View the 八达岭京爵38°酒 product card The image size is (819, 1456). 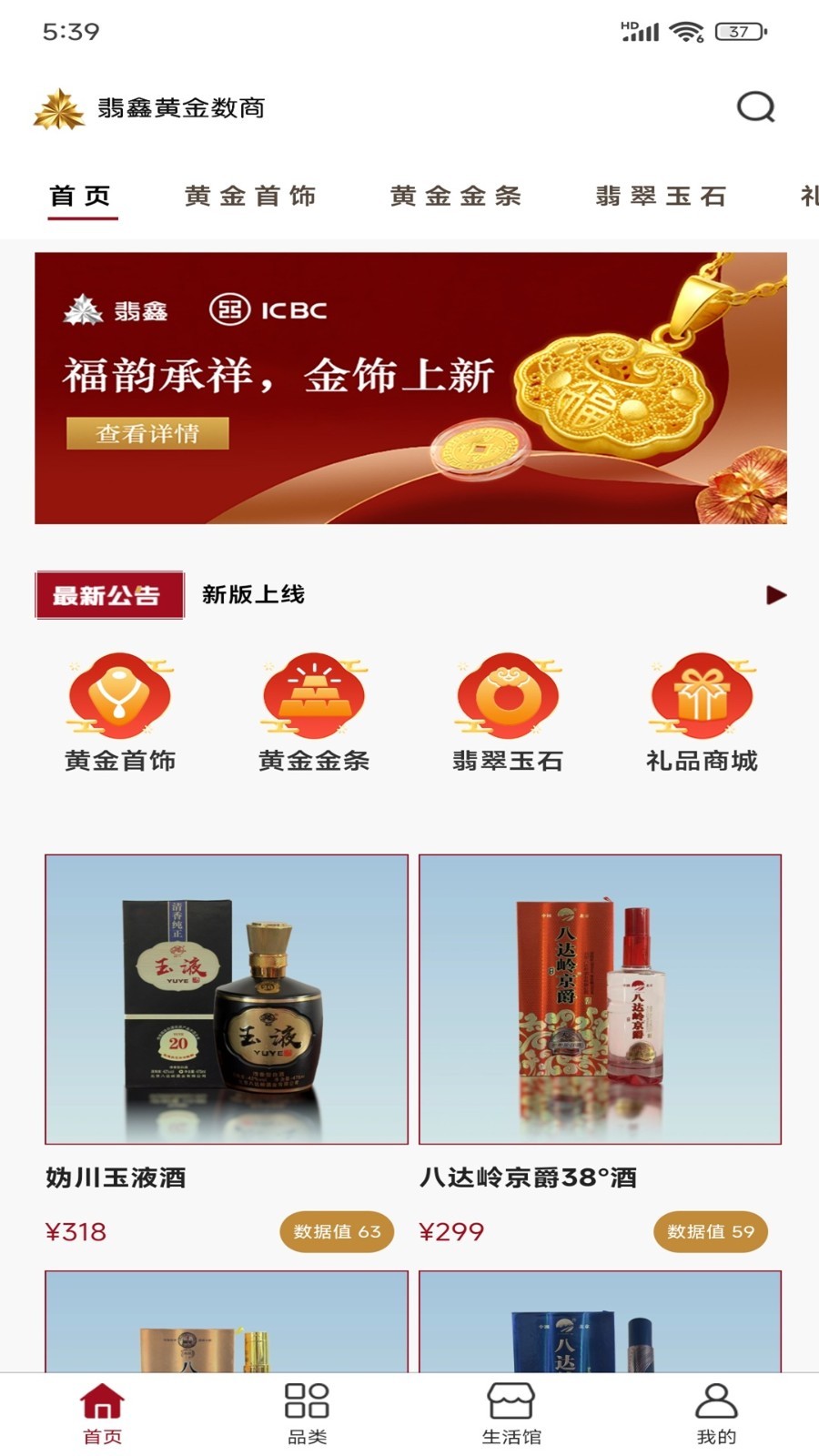pyautogui.click(x=600, y=999)
